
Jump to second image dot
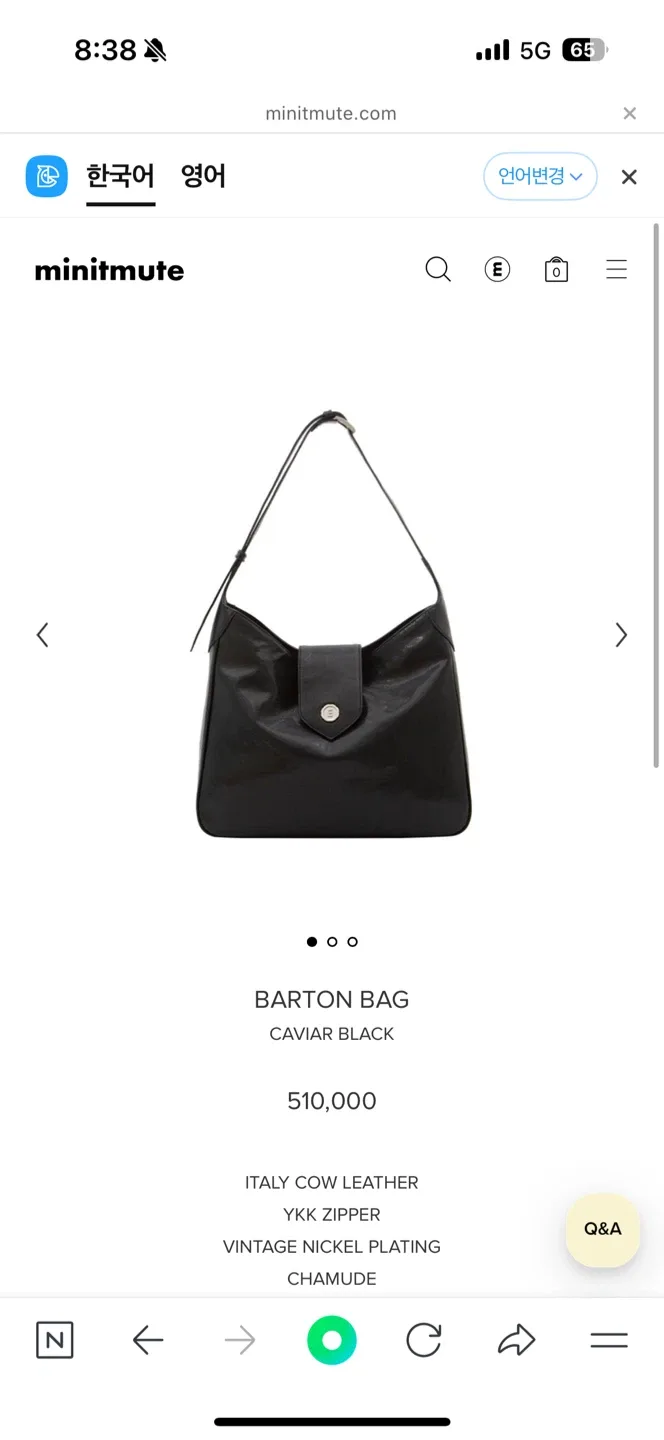[332, 941]
